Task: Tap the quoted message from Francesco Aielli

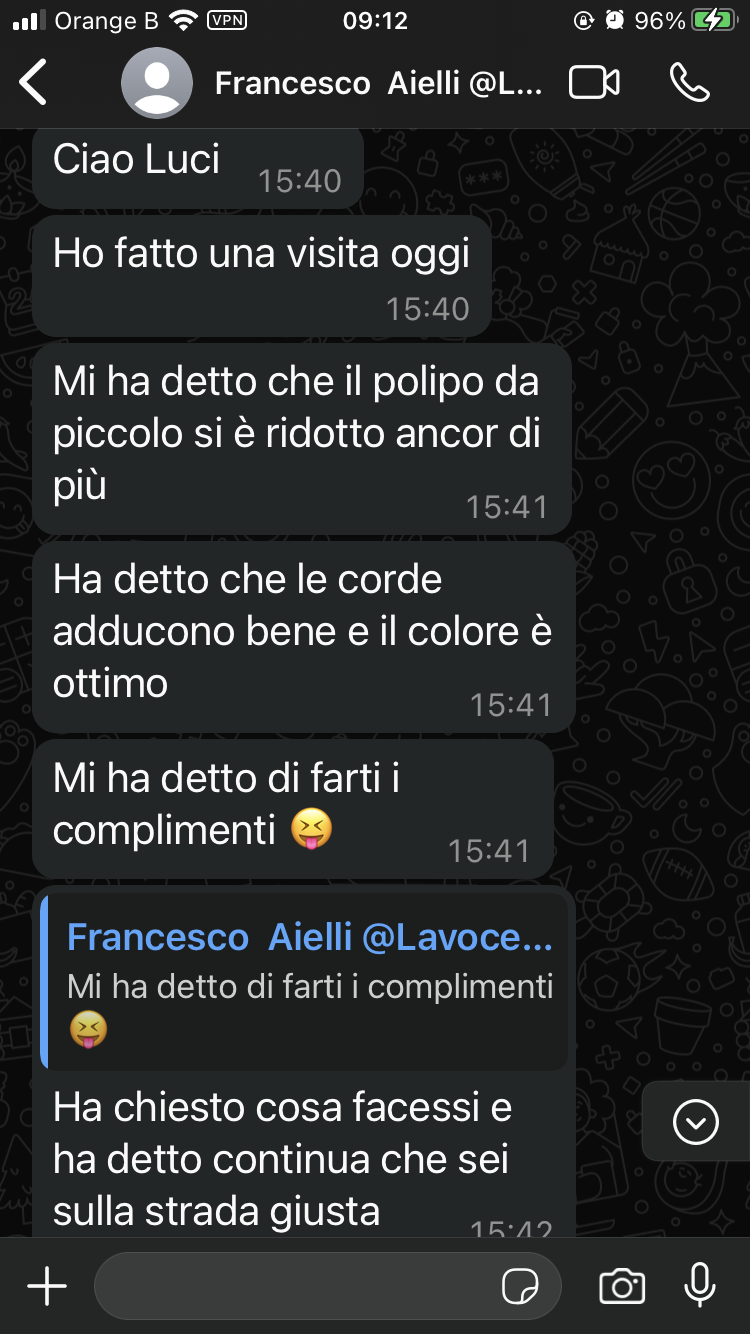Action: click(305, 982)
